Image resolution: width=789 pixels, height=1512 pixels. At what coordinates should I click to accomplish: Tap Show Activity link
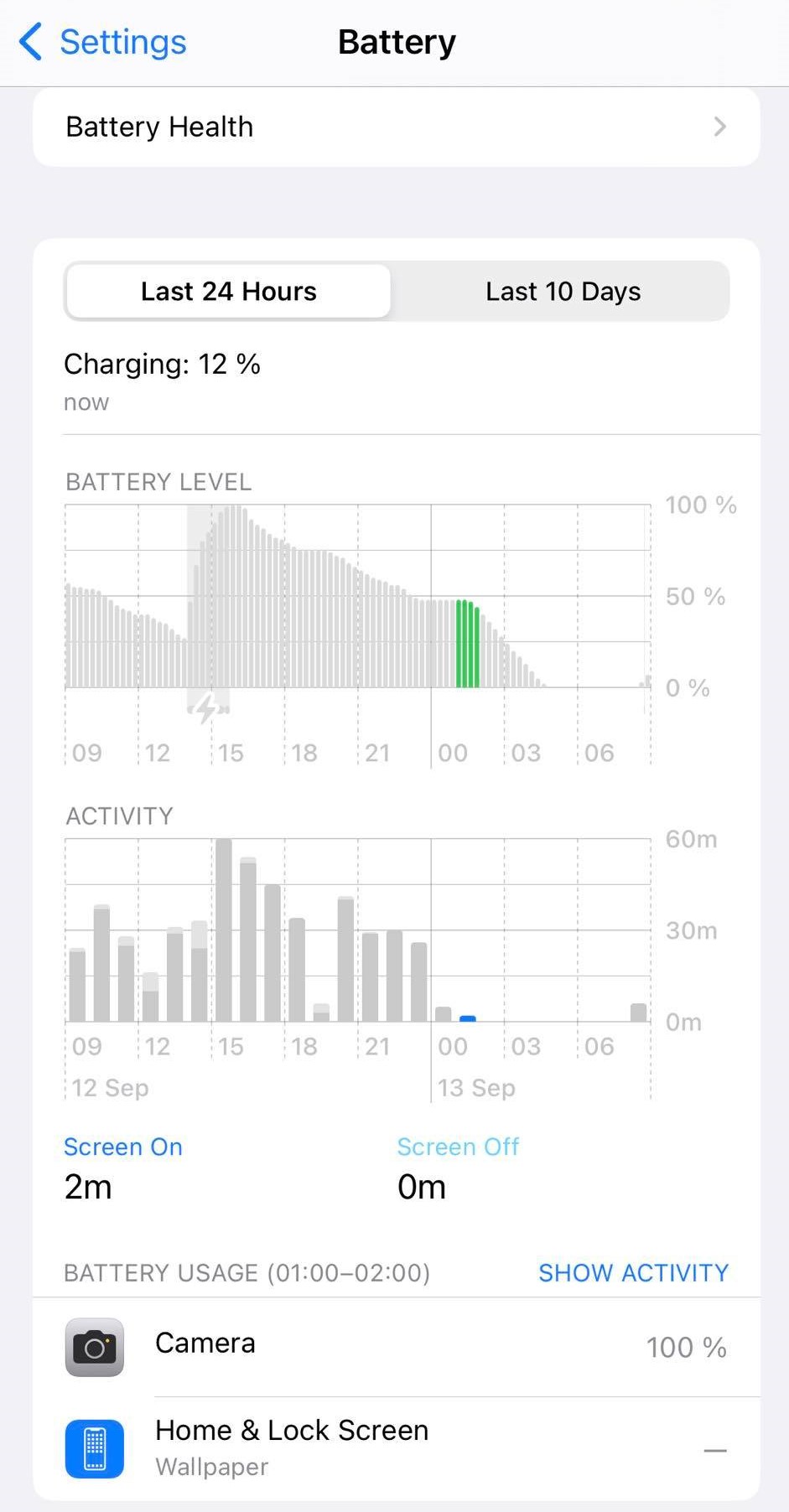coord(633,1273)
